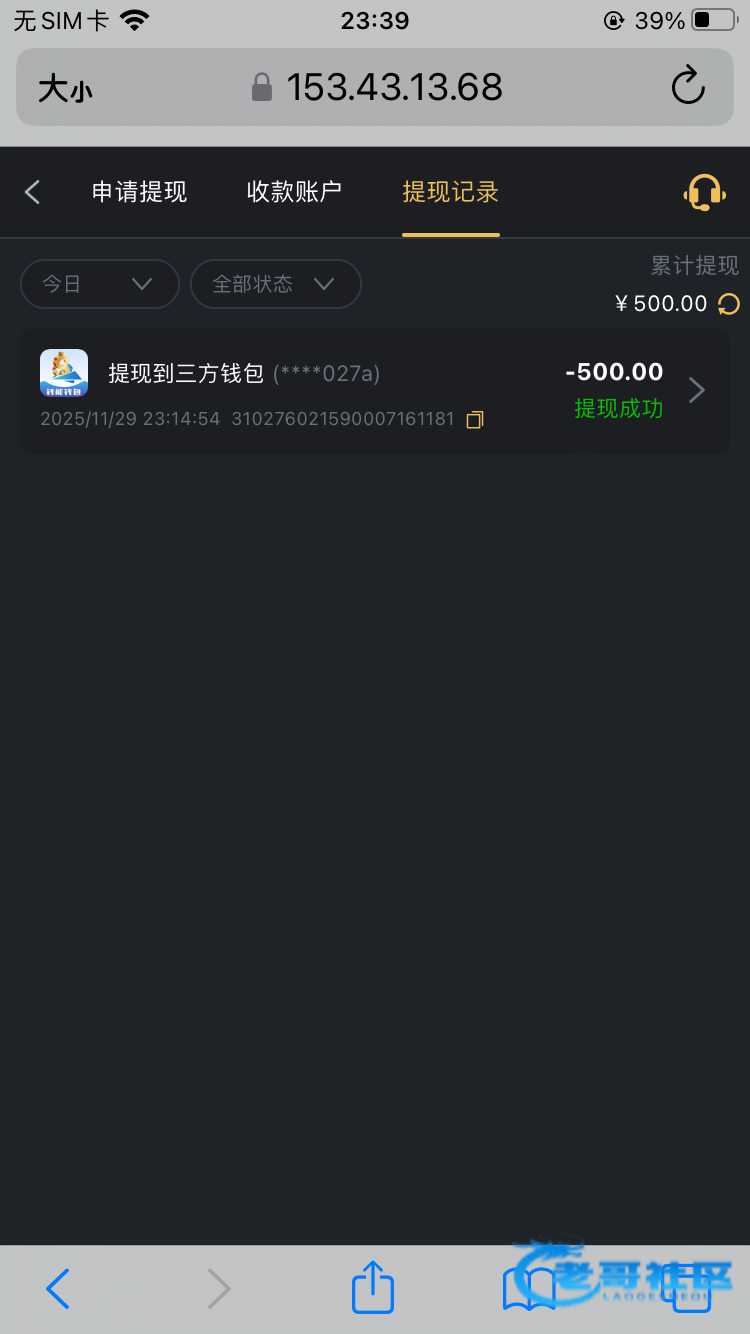Image resolution: width=750 pixels, height=1334 pixels.
Task: Expand the 全部状态 status filter dropdown
Action: pyautogui.click(x=275, y=284)
